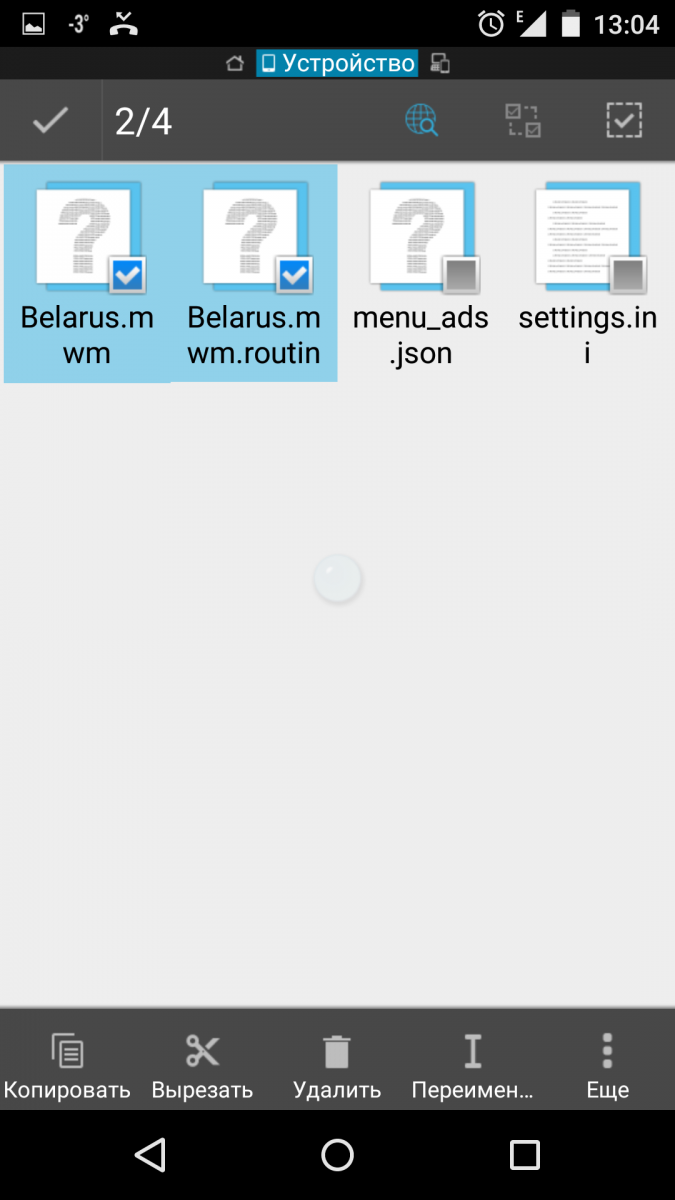675x1200 pixels.
Task: Select the settings.ini file
Action: tap(587, 274)
